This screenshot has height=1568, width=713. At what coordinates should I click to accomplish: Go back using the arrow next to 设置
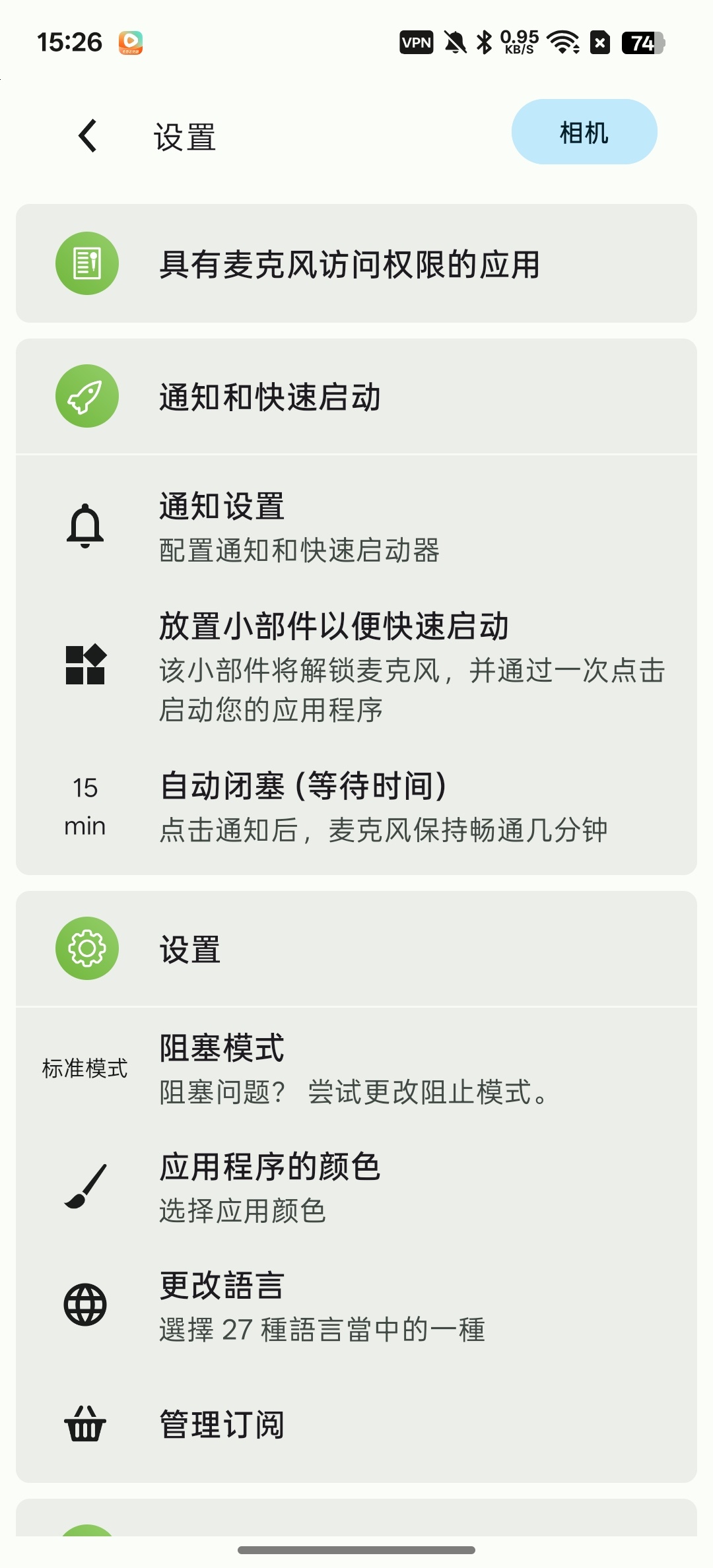point(88,136)
